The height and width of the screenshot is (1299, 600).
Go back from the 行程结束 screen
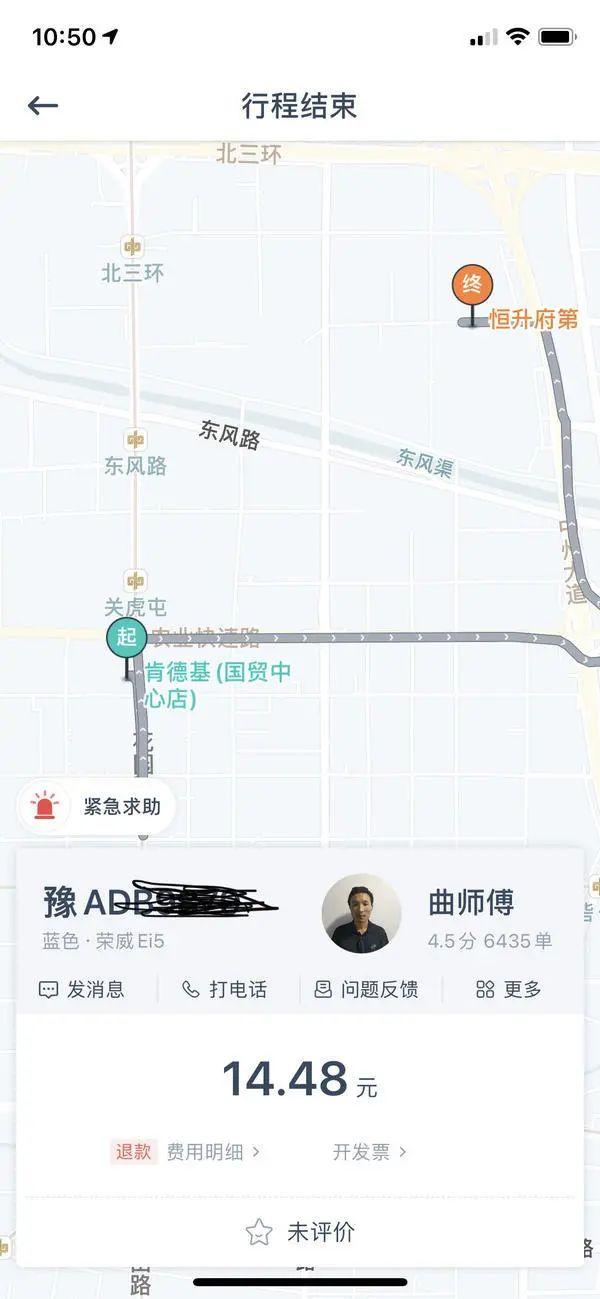[43, 105]
